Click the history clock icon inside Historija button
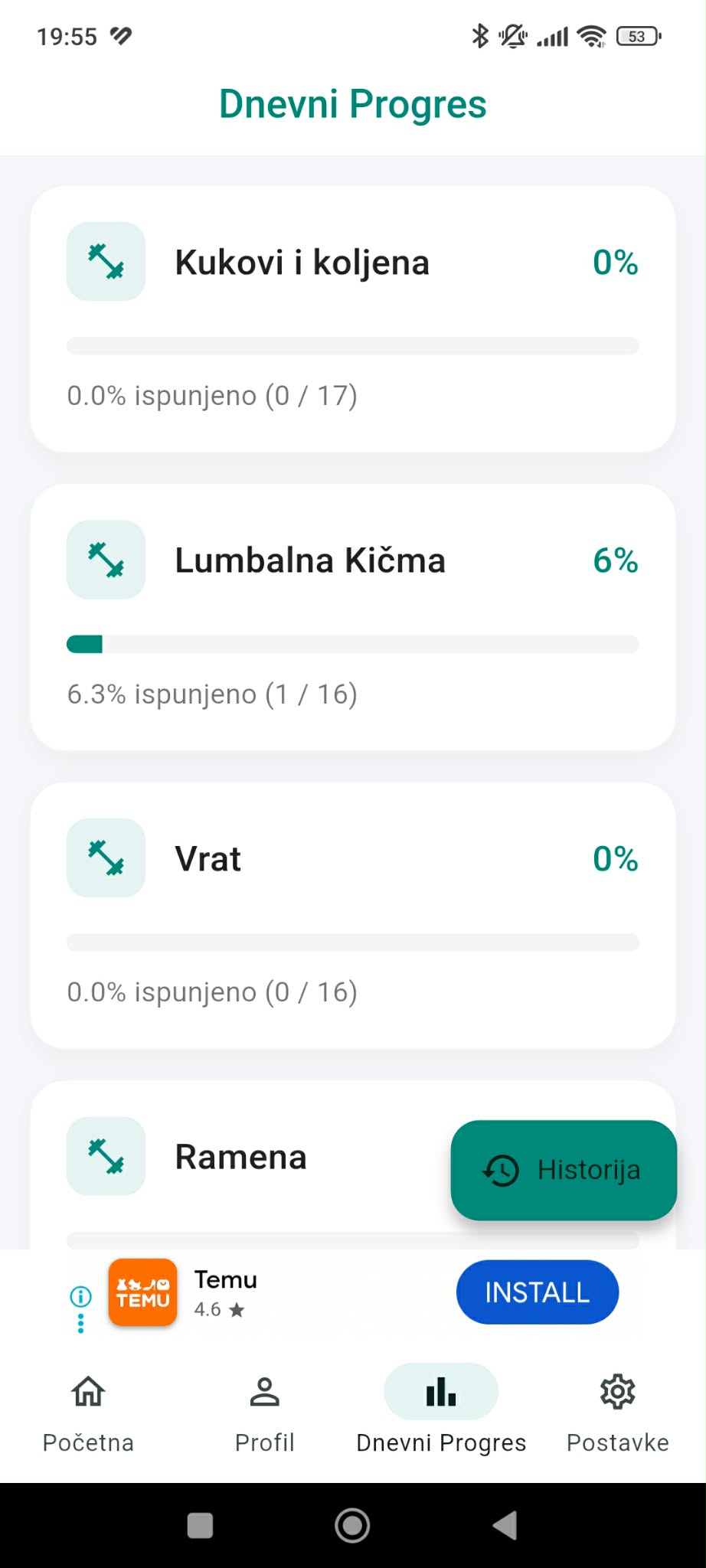Screen dimensions: 706x1568 [500, 1170]
